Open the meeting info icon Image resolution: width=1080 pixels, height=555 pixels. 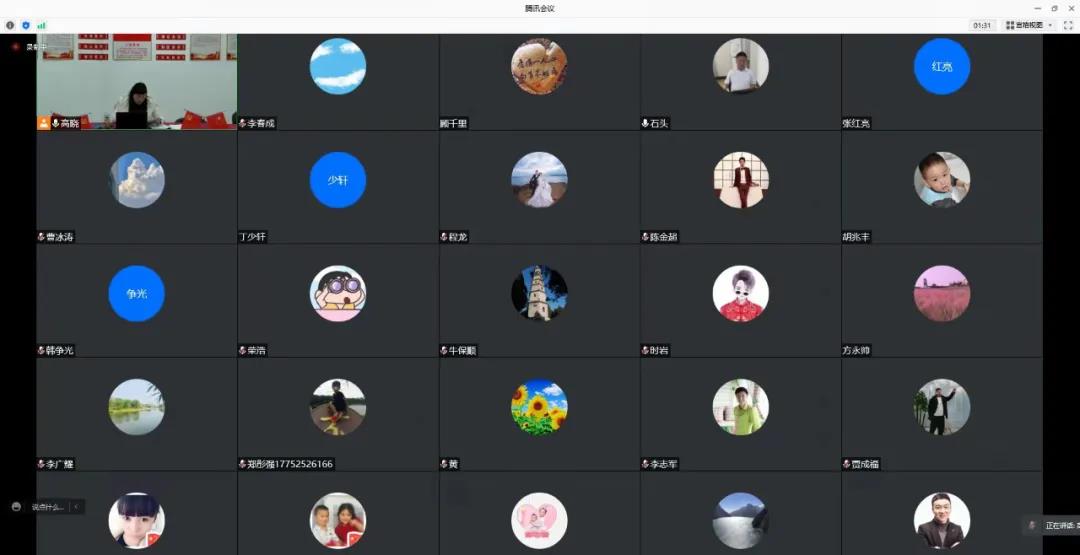tap(10, 25)
